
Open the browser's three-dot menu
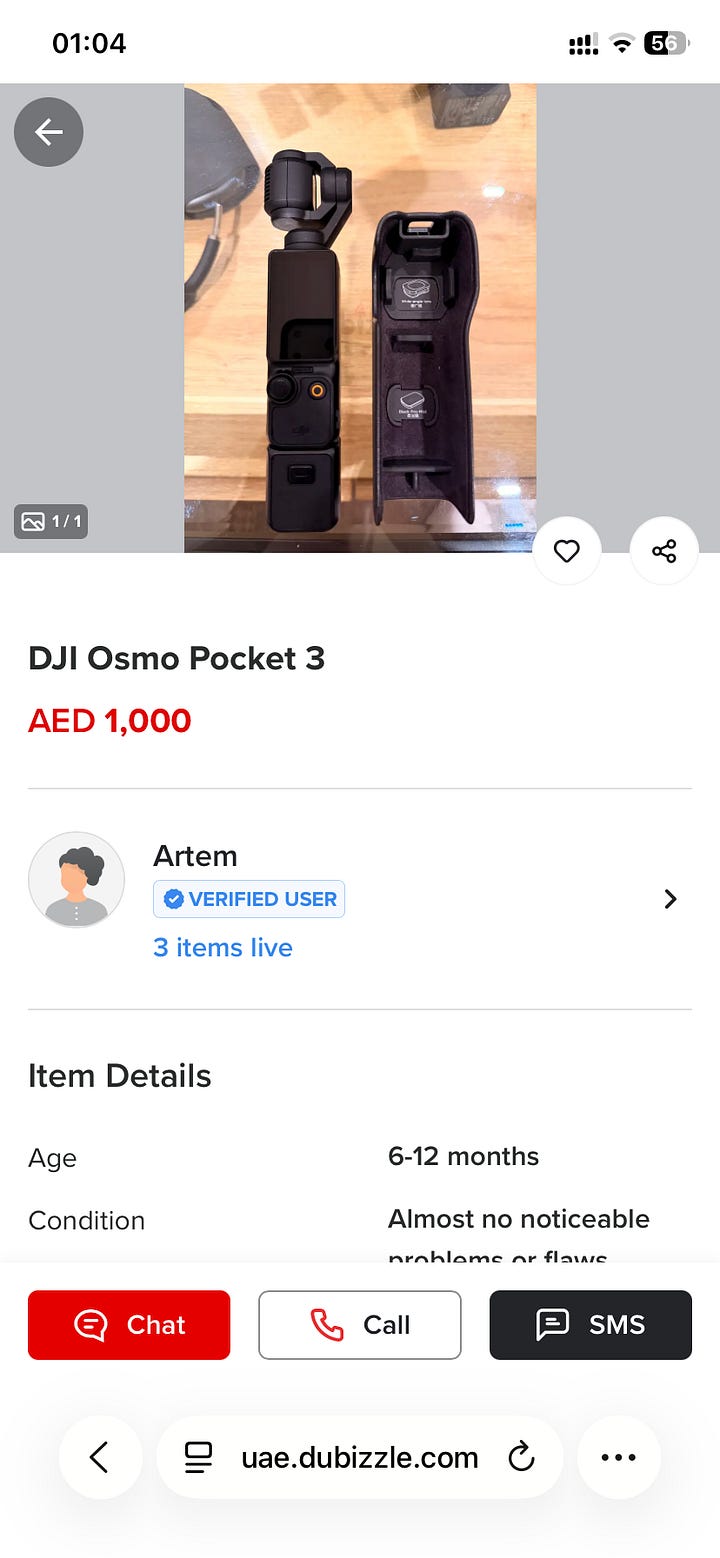click(x=619, y=1457)
